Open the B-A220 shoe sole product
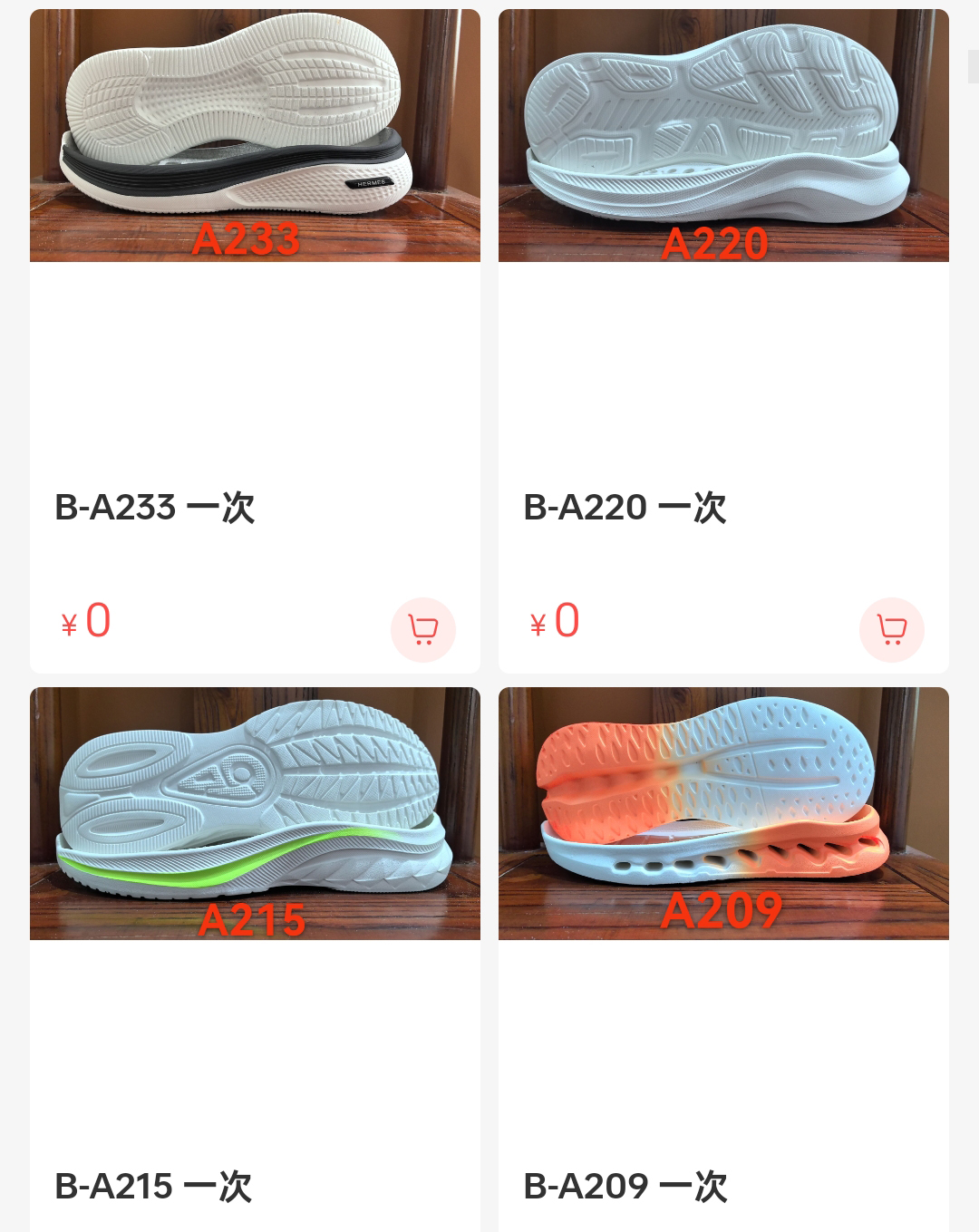Screen dimensions: 979x1232 [x=723, y=136]
